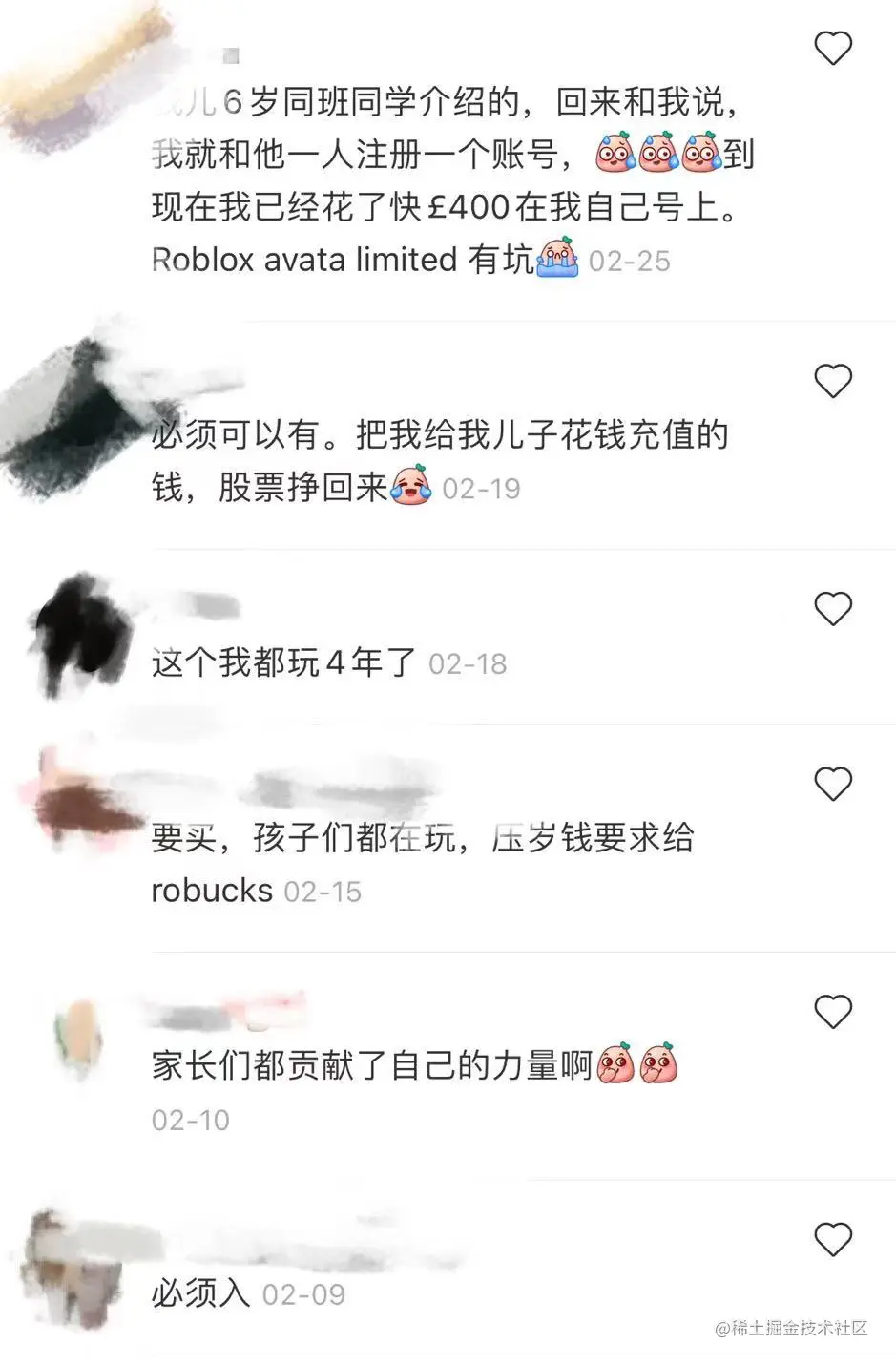Reply to the comment 家长们都贡献了自己的力量啊
This screenshot has height=1366, width=896.
372,1065
